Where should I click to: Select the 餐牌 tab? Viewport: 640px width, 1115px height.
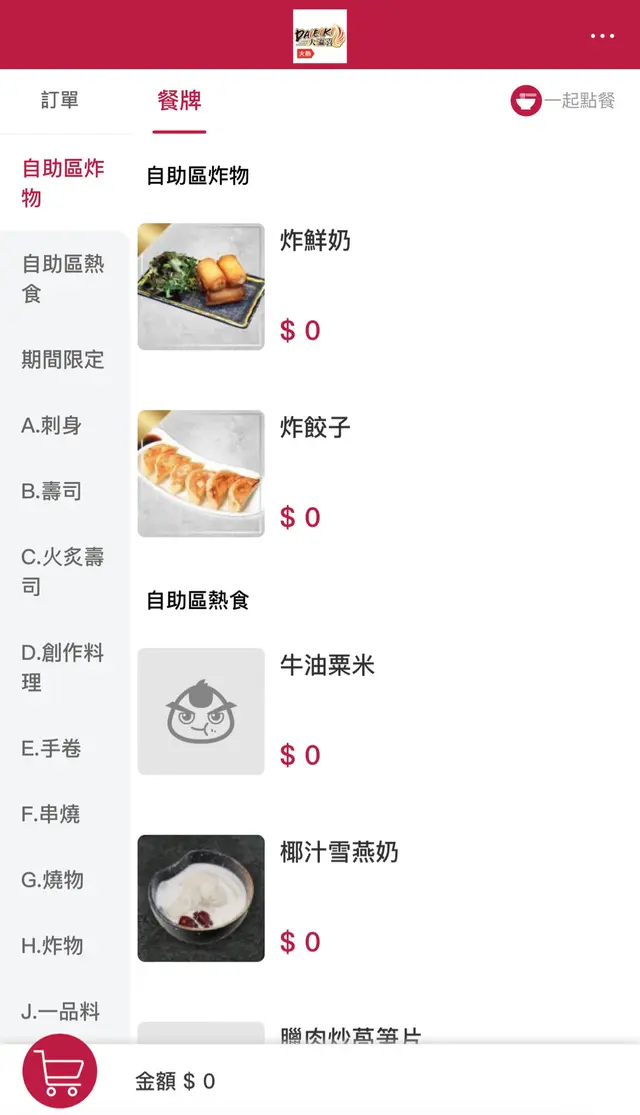pyautogui.click(x=180, y=100)
